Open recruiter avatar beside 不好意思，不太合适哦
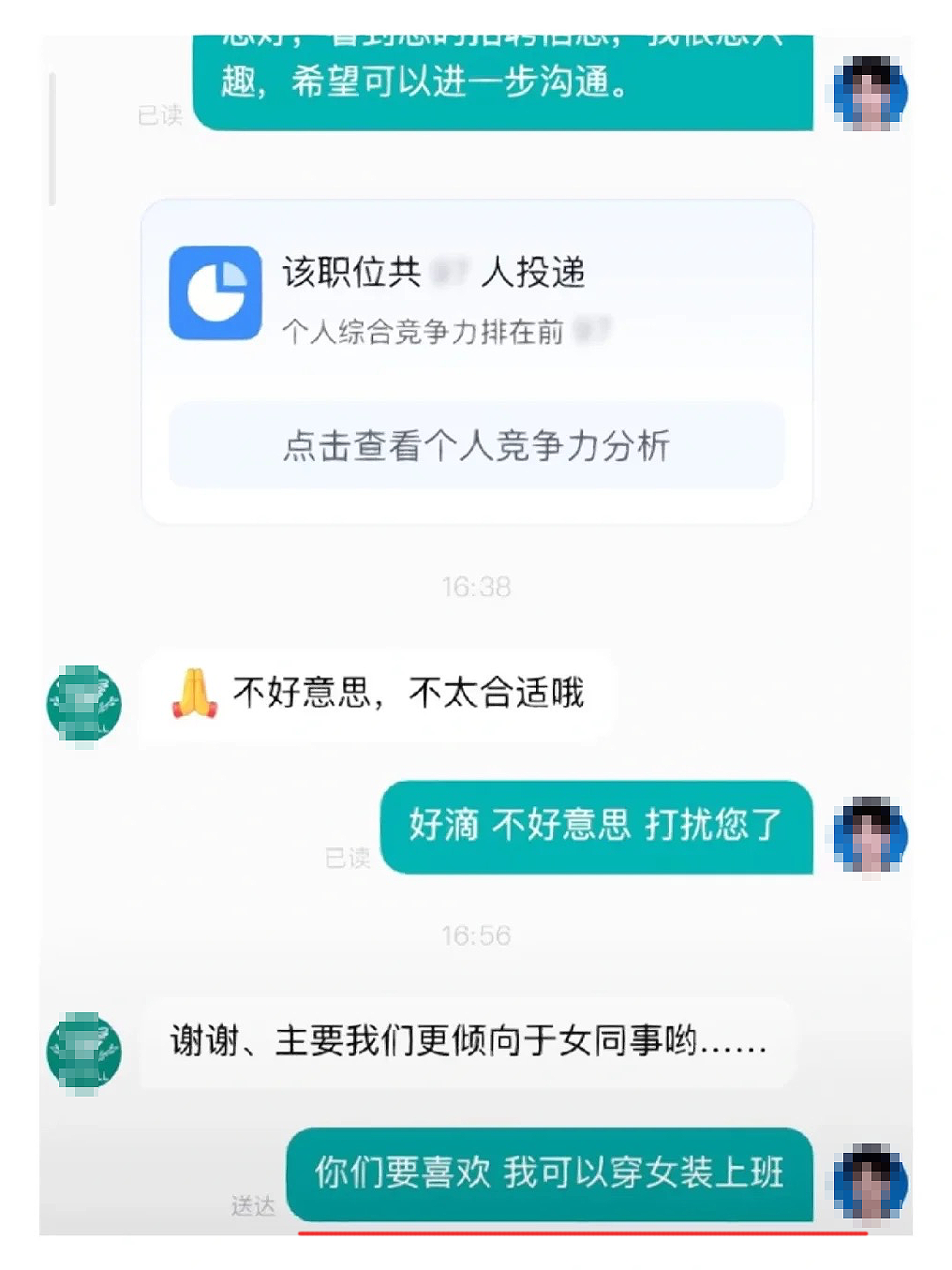The width and height of the screenshot is (952, 1270). click(84, 703)
